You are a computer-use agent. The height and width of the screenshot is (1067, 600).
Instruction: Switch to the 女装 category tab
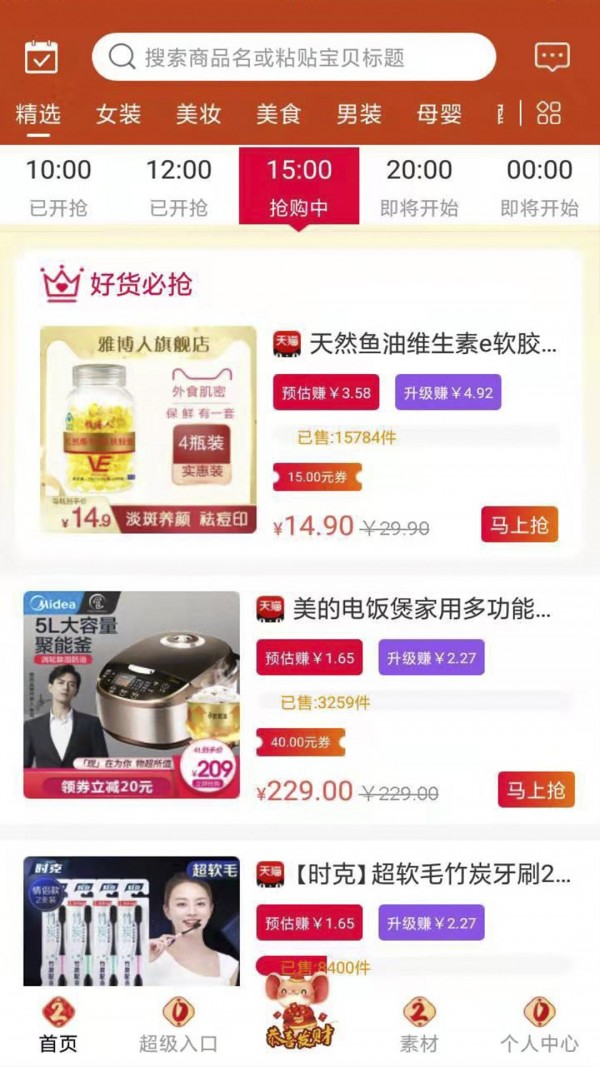pos(118,114)
